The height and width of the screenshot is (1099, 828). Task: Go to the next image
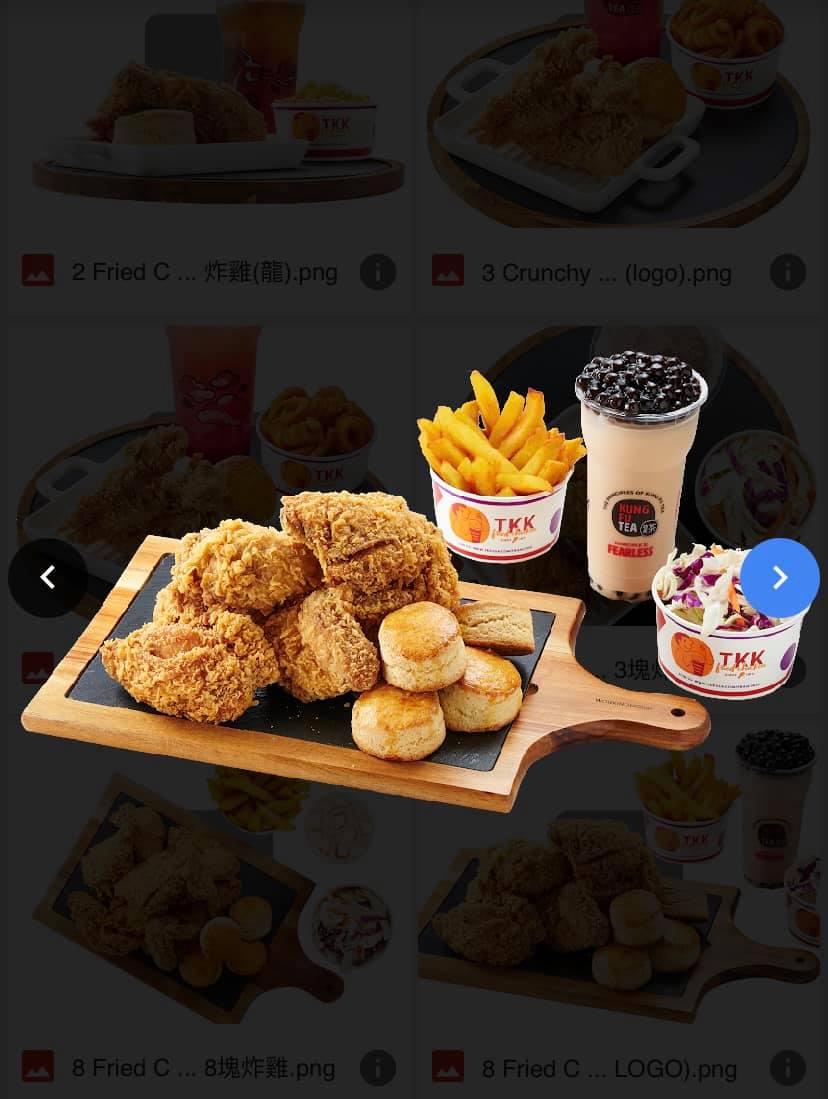(780, 578)
